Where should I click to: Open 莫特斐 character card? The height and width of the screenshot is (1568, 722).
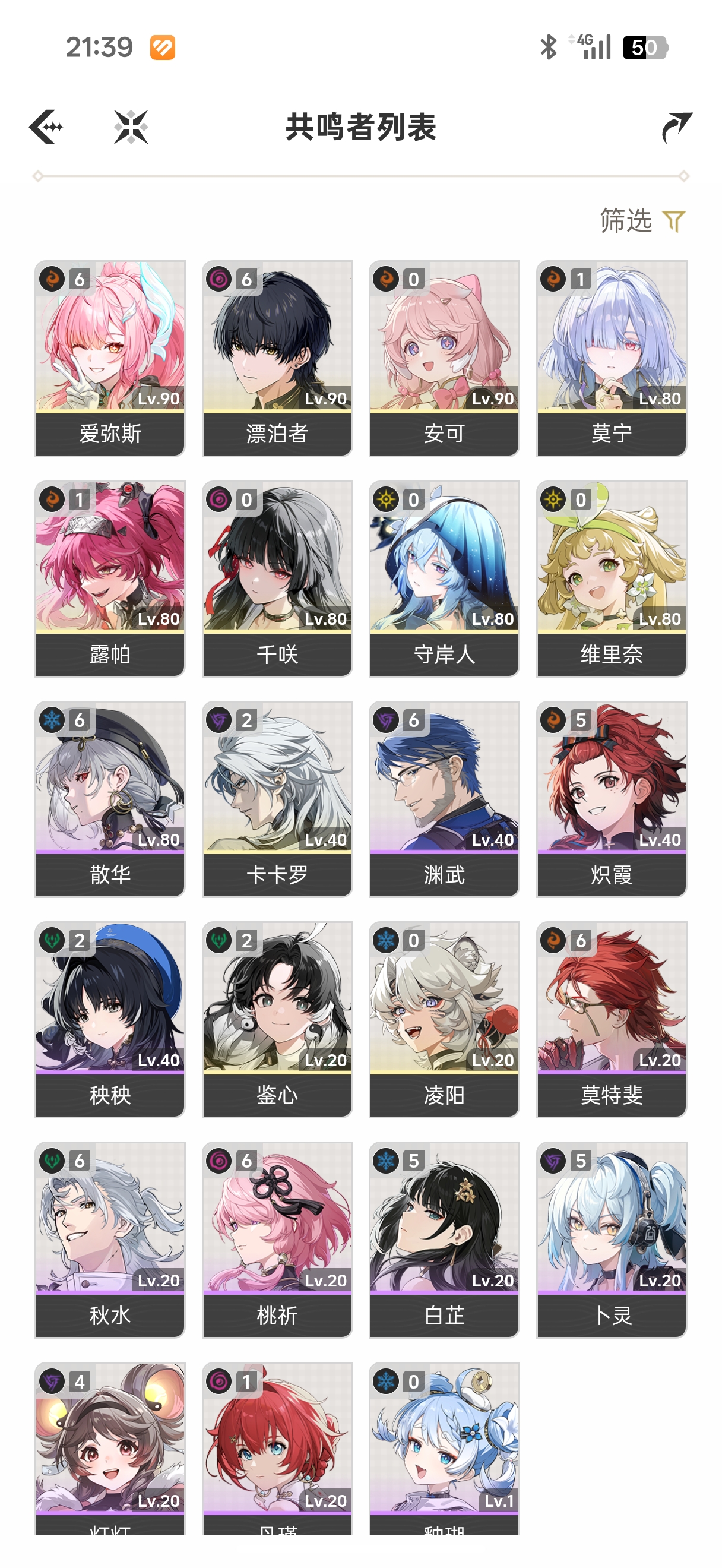click(612, 1019)
